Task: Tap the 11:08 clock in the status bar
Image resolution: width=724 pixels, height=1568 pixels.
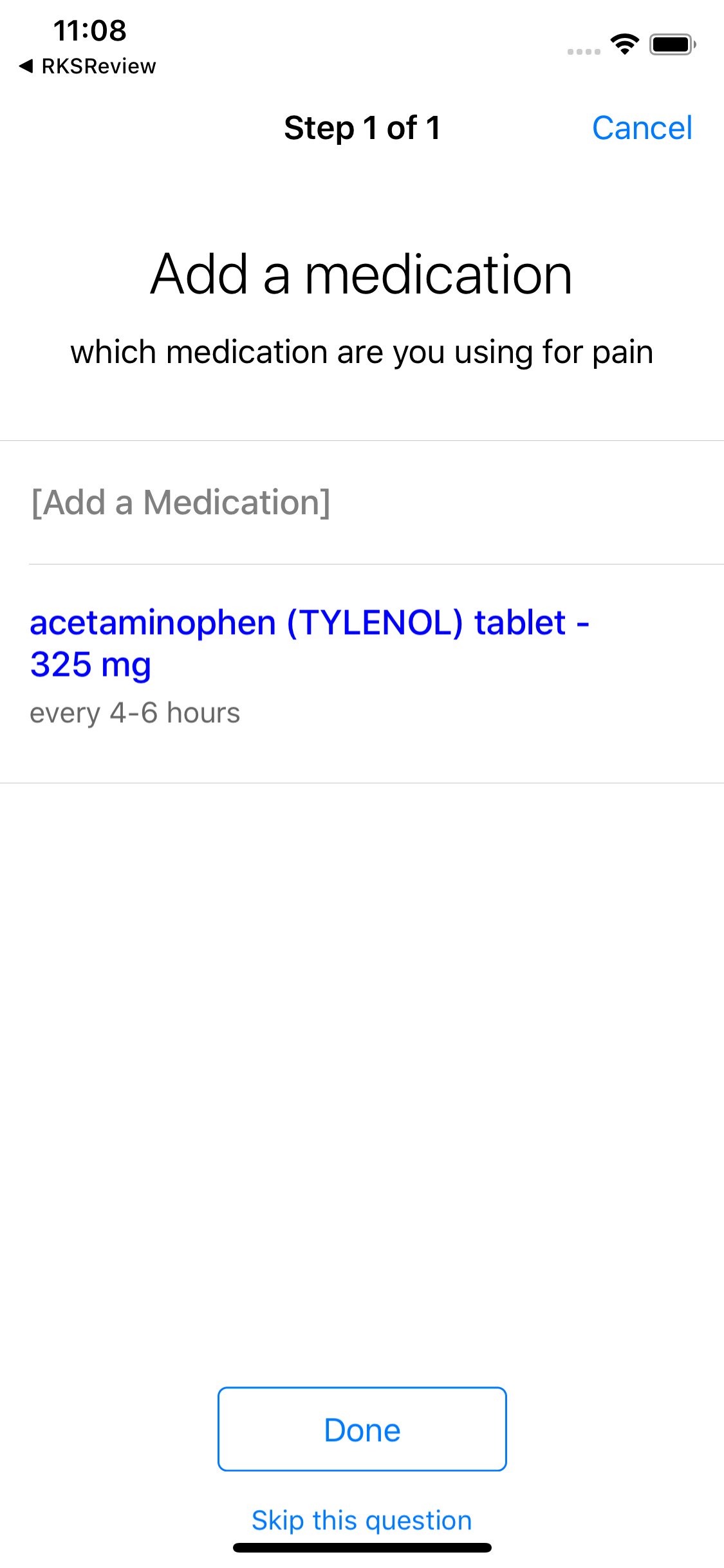Action: click(x=89, y=30)
